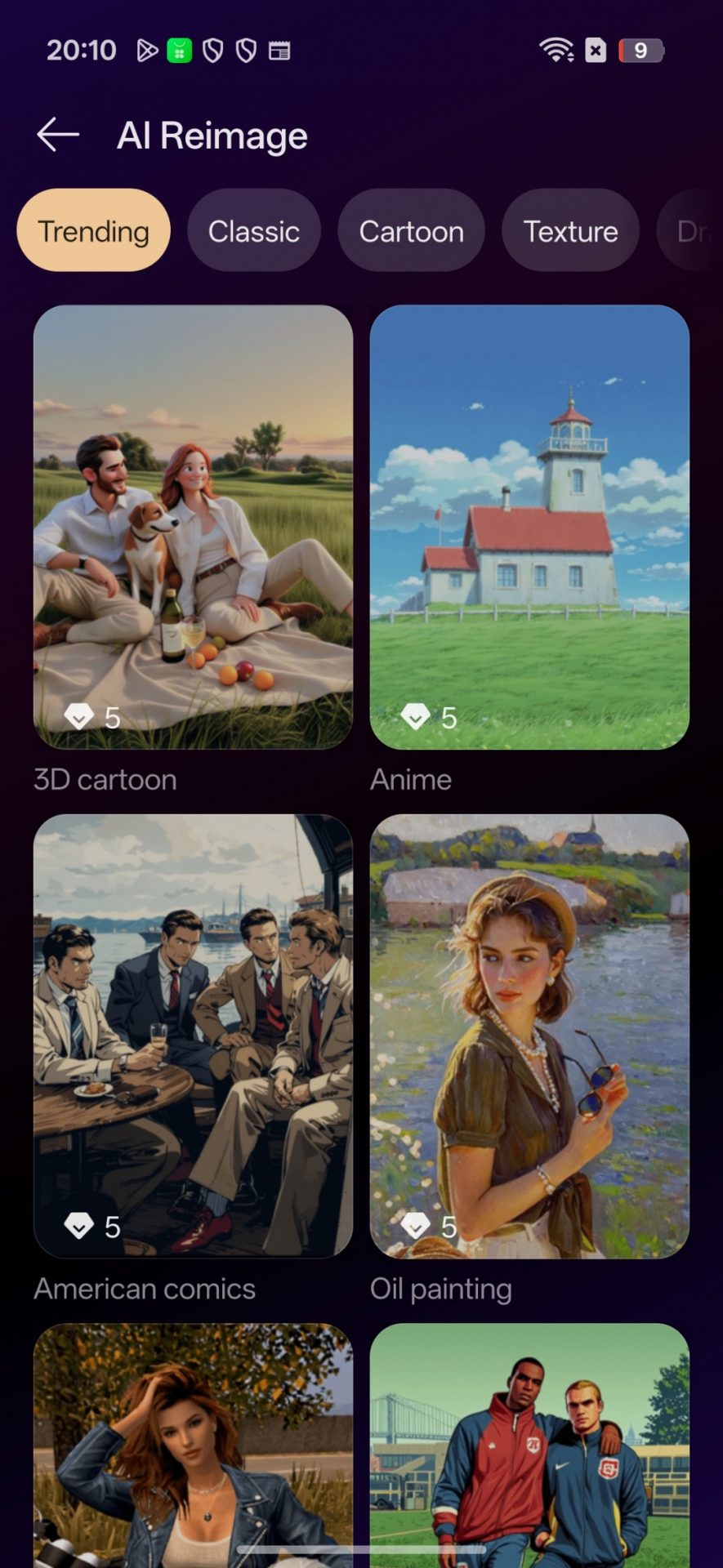Choose the 3D cartoon style
This screenshot has height=1568, width=723.
point(193,527)
